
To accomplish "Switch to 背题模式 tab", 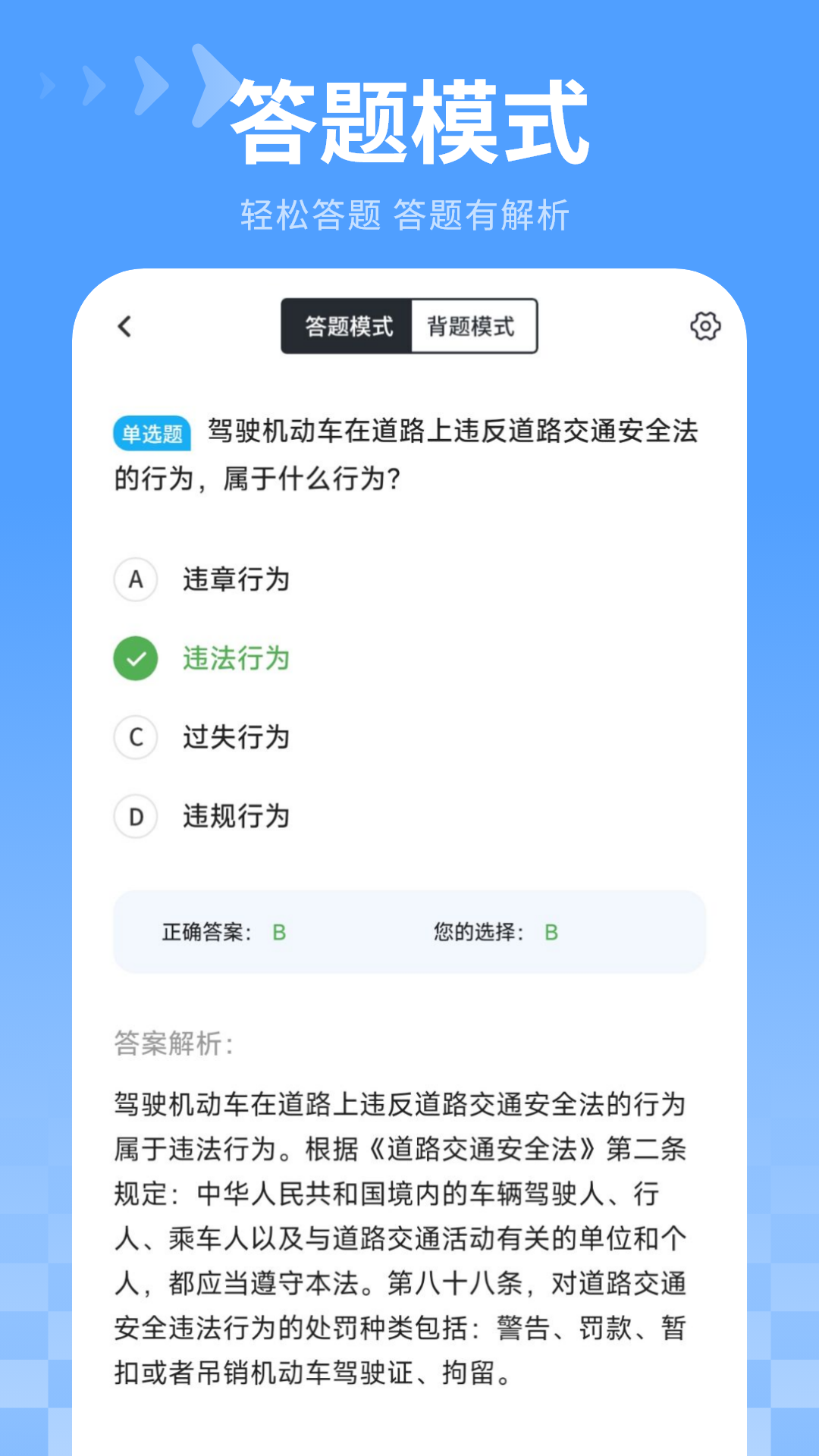I will pos(474,326).
